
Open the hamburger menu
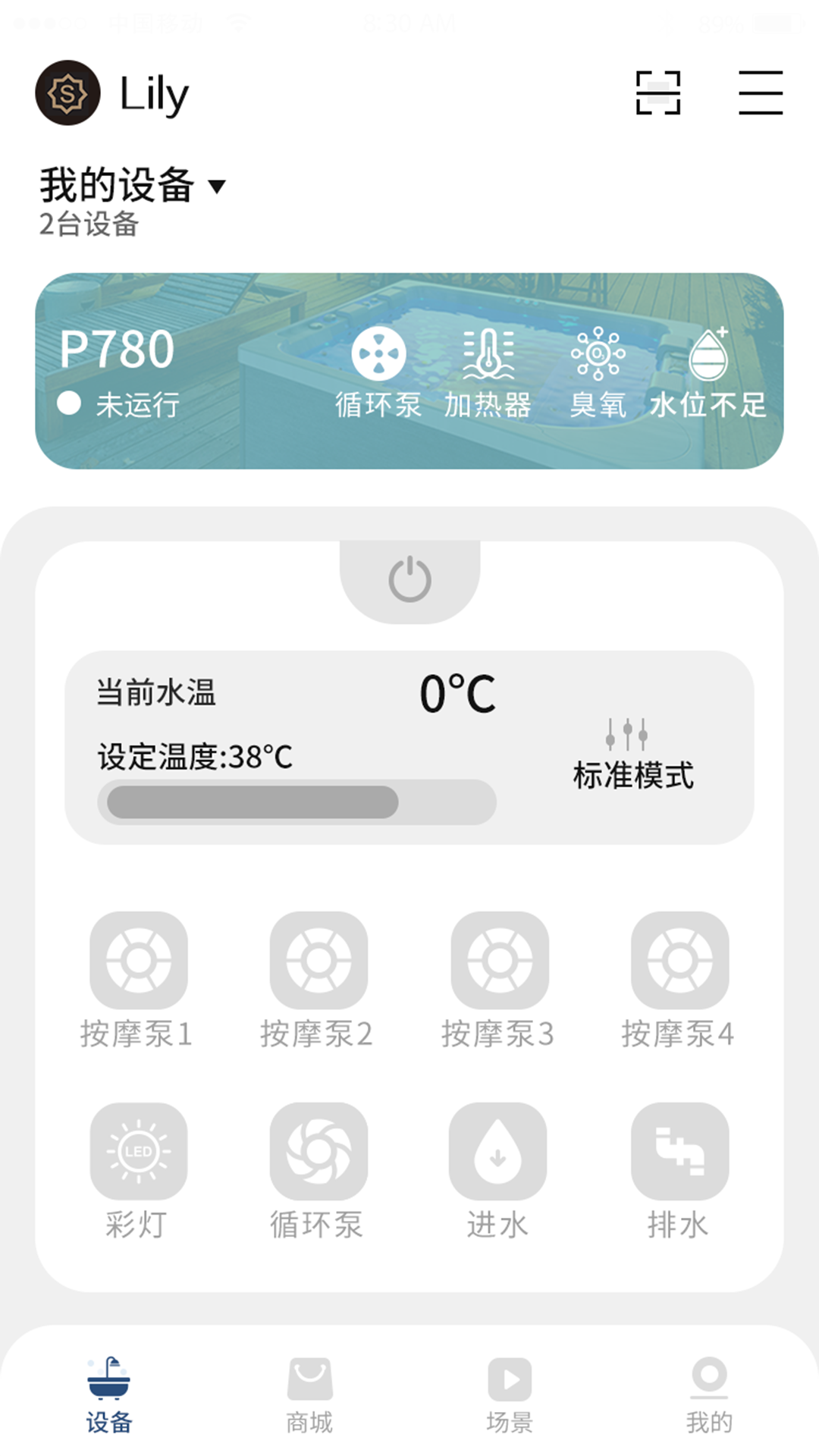pos(761,92)
